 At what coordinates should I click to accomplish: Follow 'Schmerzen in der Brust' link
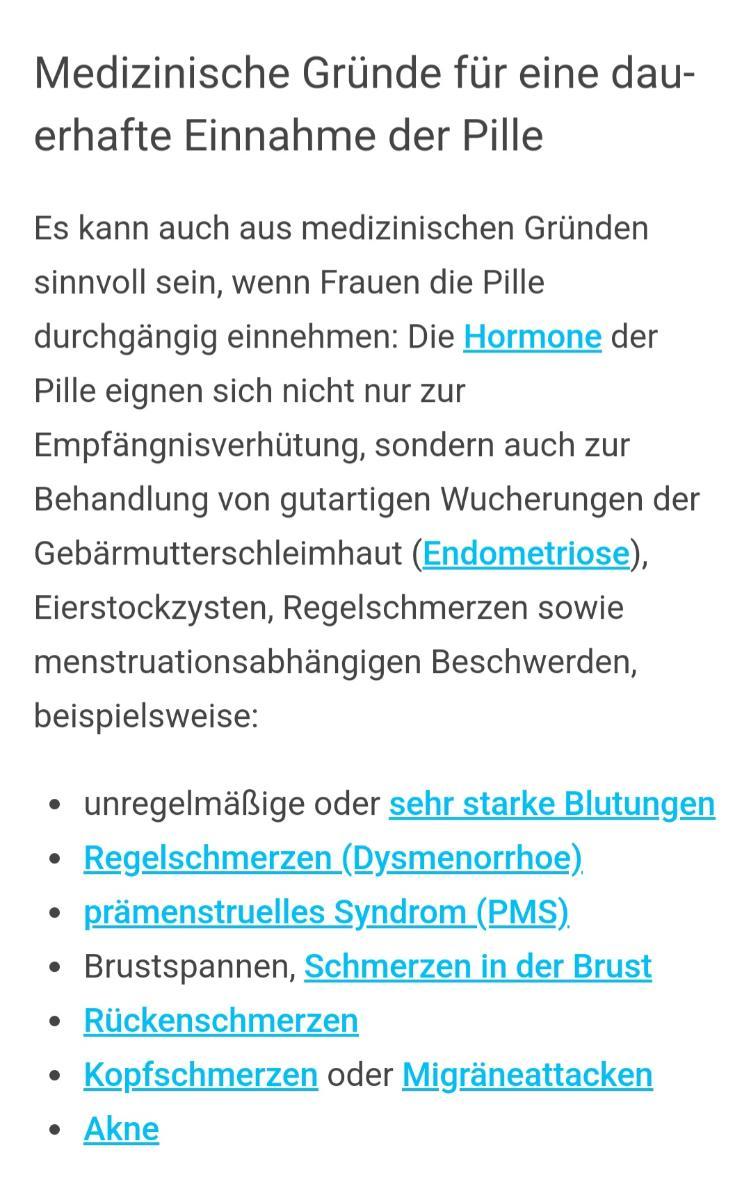(x=478, y=966)
